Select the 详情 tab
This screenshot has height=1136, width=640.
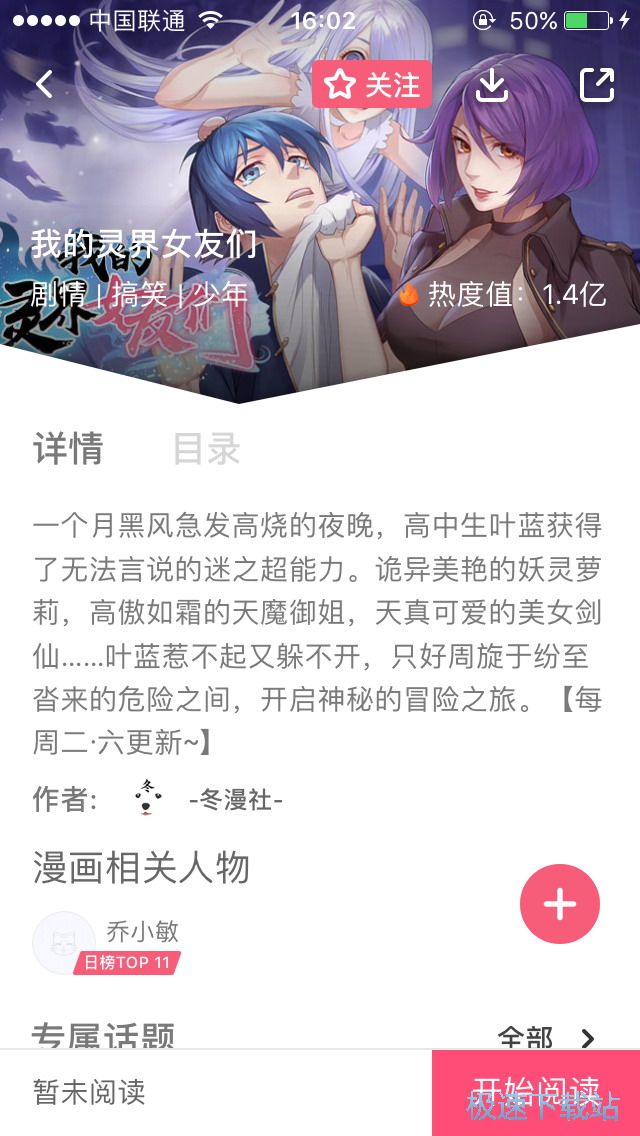[x=68, y=449]
